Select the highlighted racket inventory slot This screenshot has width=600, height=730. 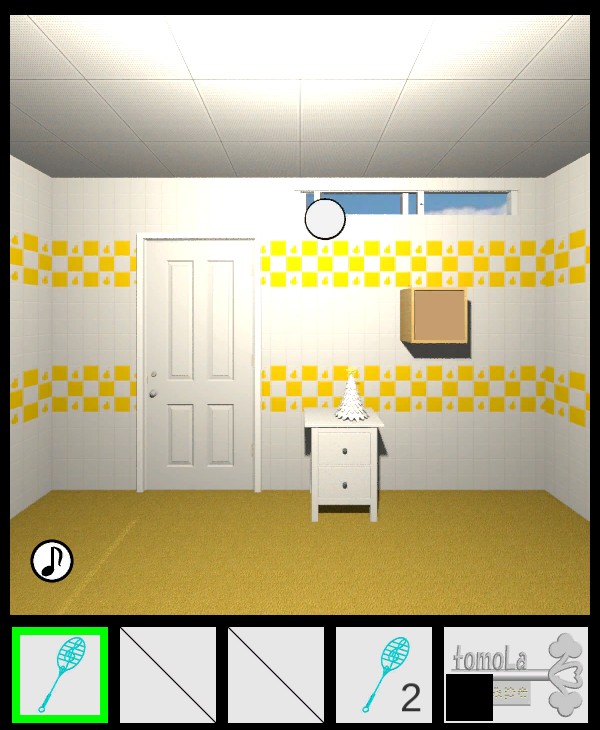[x=60, y=675]
